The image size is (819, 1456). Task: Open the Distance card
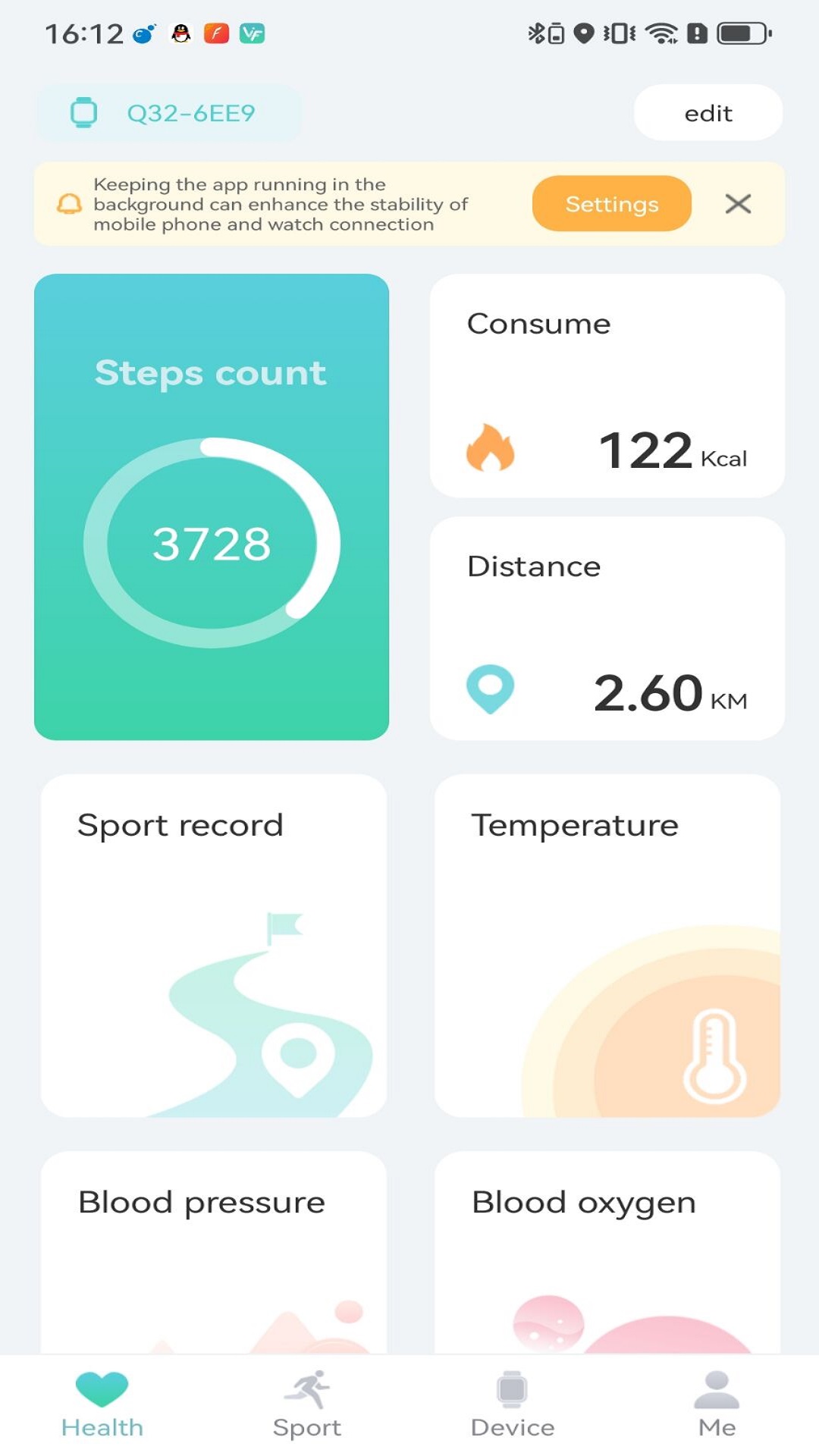click(607, 628)
